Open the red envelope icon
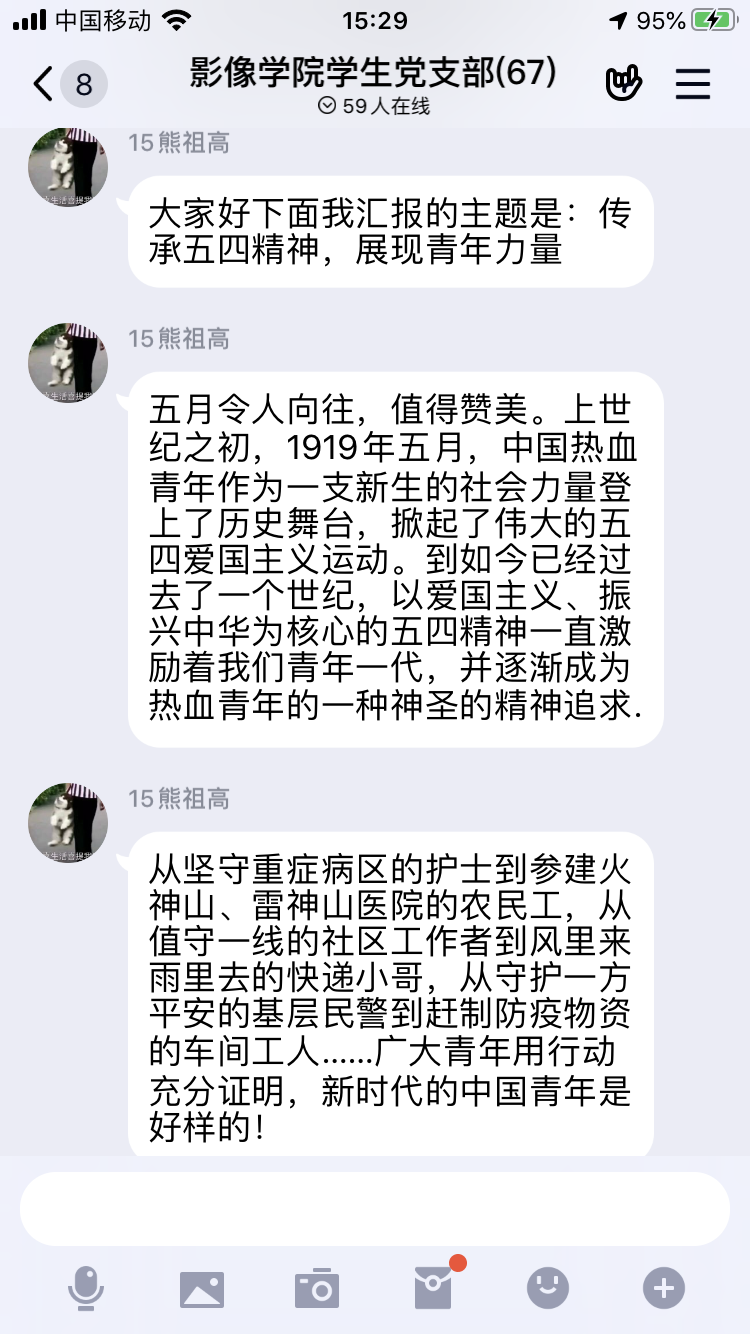The height and width of the screenshot is (1334, 750). point(434,1286)
